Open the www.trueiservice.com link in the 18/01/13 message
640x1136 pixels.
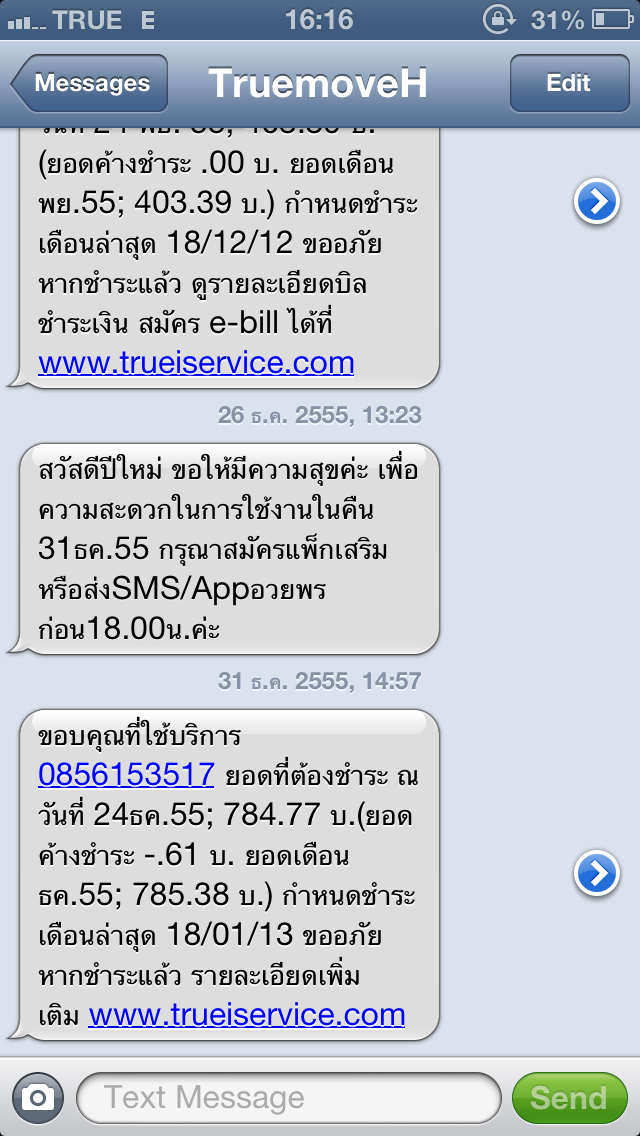[x=246, y=1014]
